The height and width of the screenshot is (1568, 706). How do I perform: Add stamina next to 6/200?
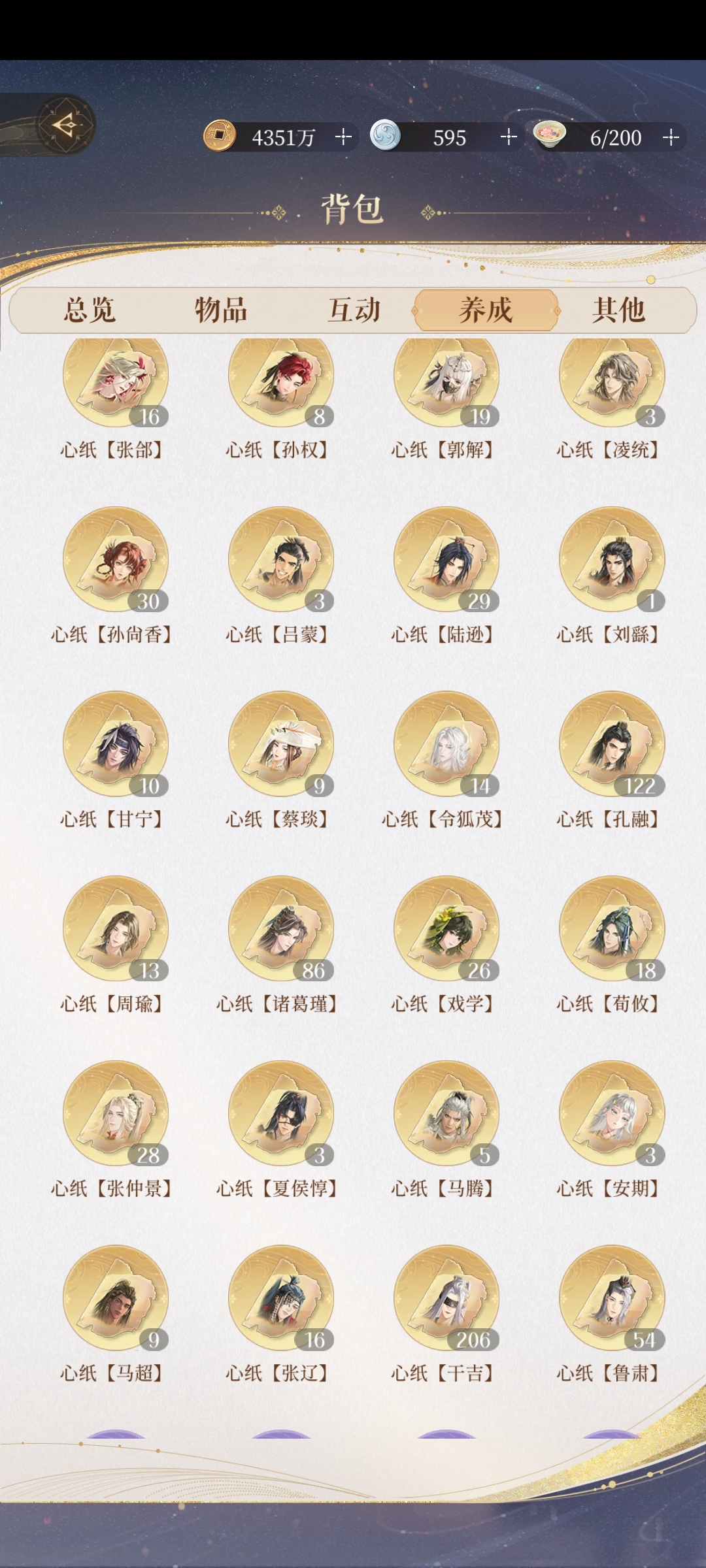(671, 137)
